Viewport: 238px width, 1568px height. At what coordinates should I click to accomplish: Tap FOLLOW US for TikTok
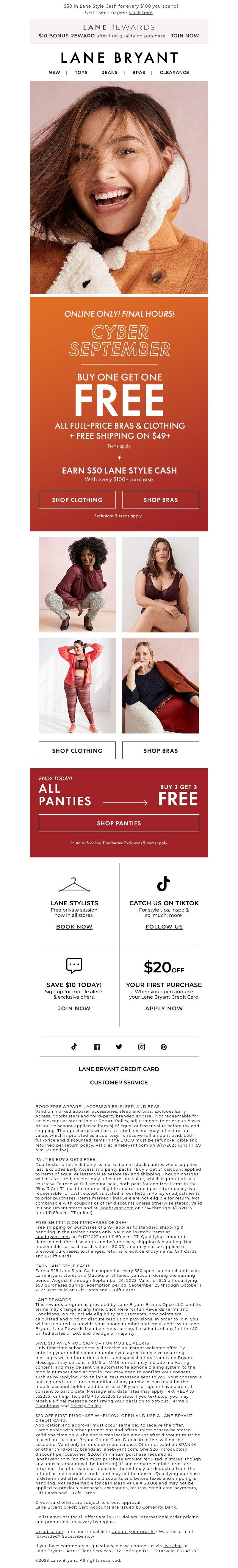pos(164,926)
